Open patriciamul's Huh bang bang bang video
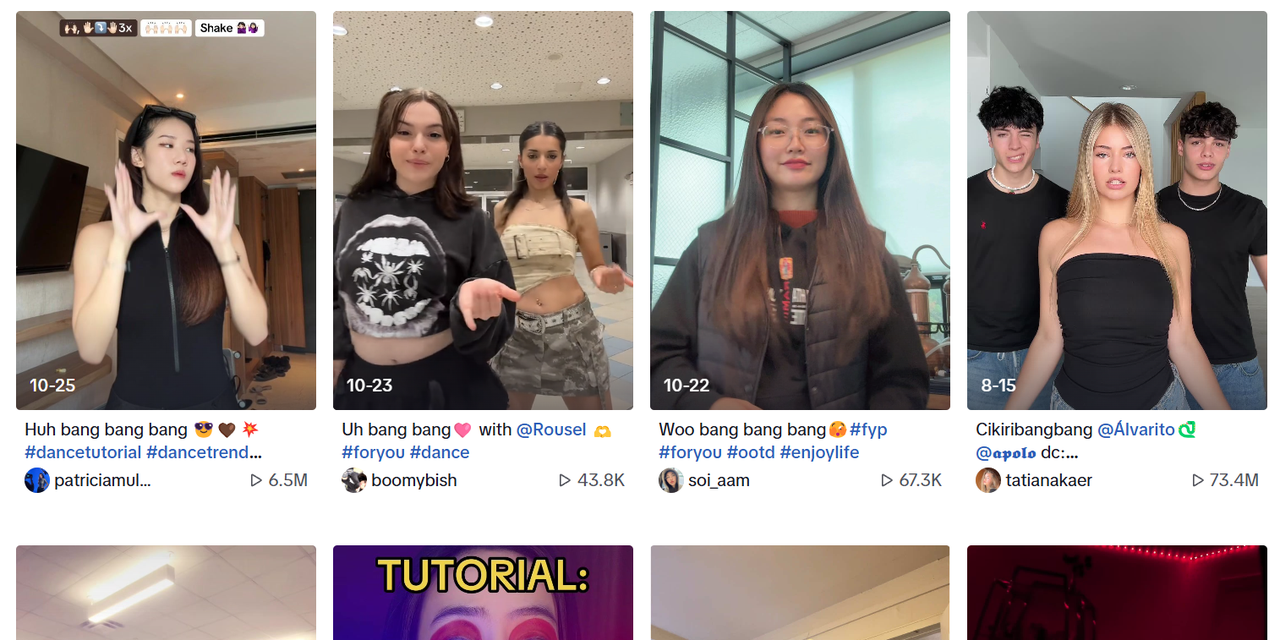 coord(166,210)
